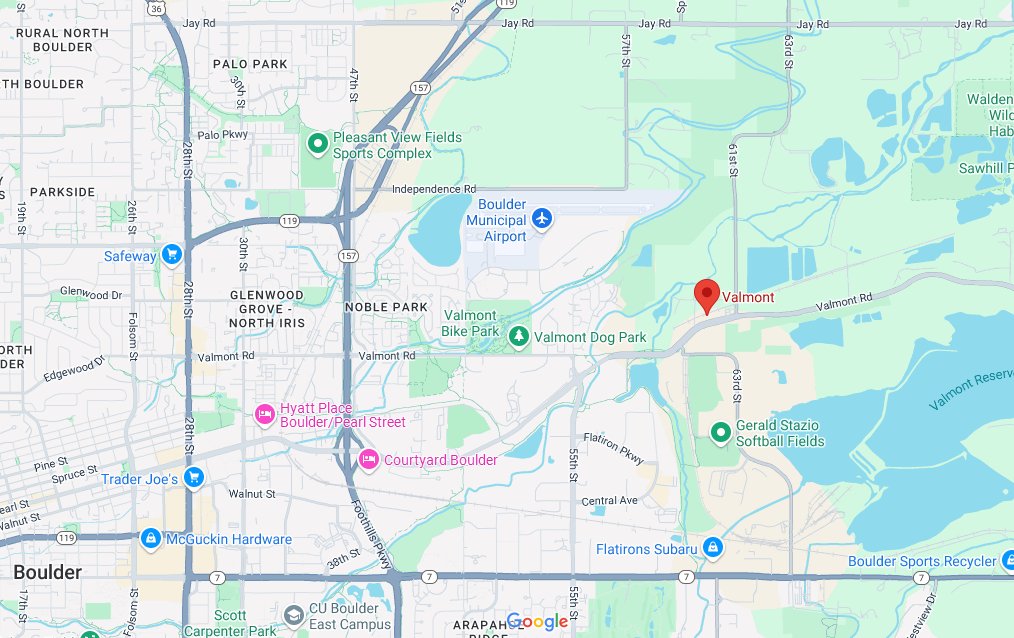Open the Valmont Bike Park label
Viewport: 1014px width, 638px height.
point(470,323)
